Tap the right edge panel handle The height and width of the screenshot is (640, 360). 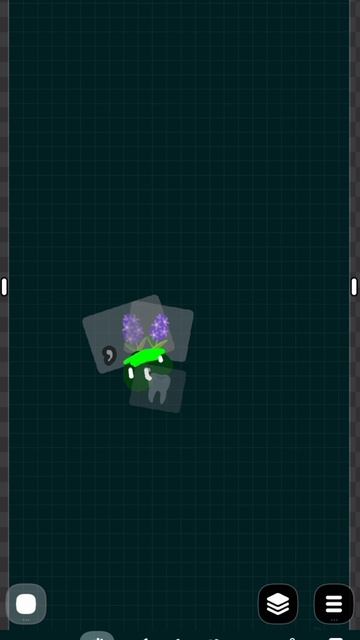coord(354,287)
